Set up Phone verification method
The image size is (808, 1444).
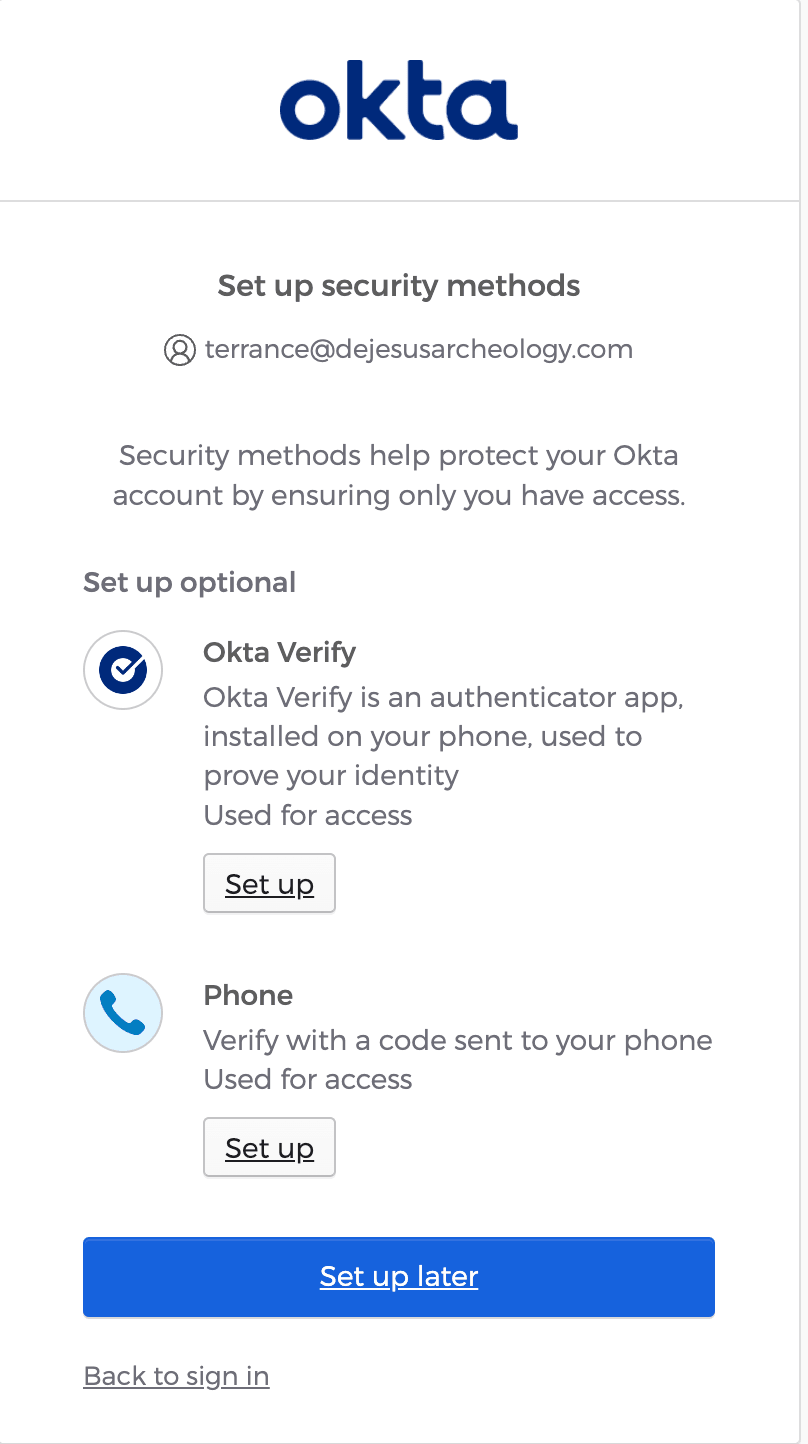(269, 1148)
